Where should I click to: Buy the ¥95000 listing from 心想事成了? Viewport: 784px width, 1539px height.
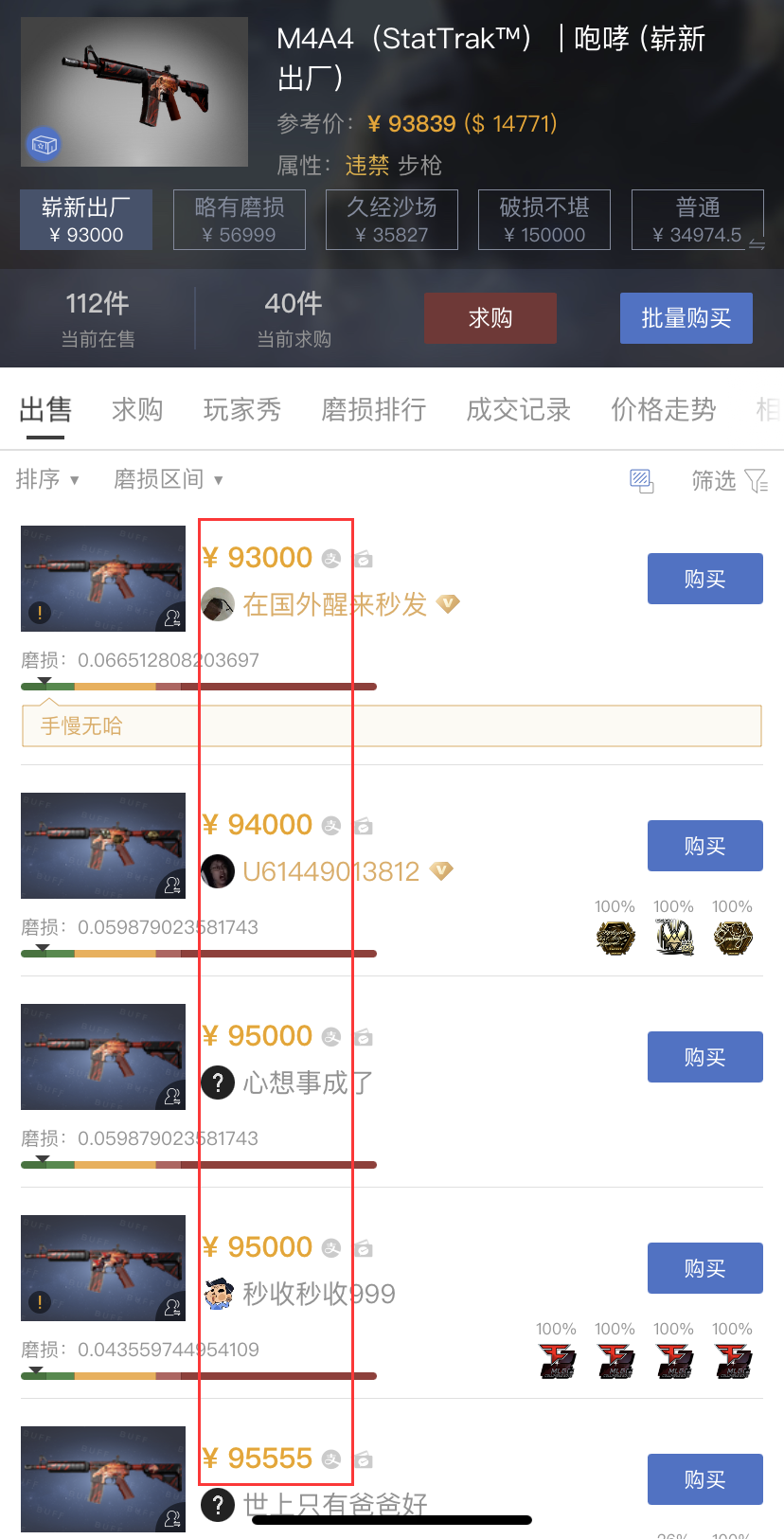point(705,1057)
